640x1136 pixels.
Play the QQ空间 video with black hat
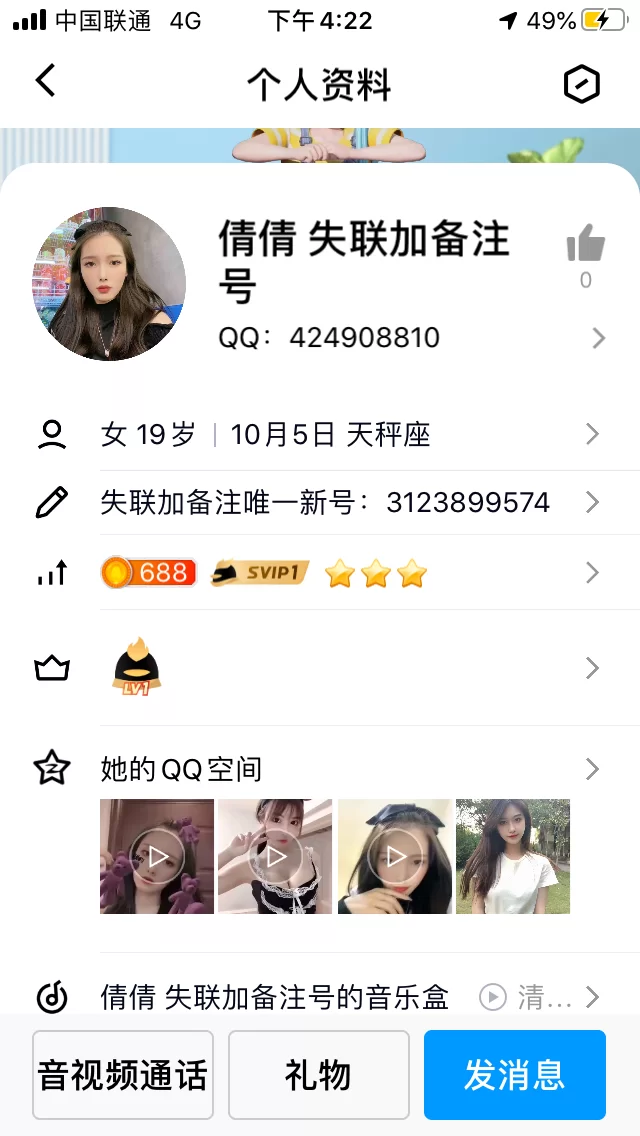point(395,856)
